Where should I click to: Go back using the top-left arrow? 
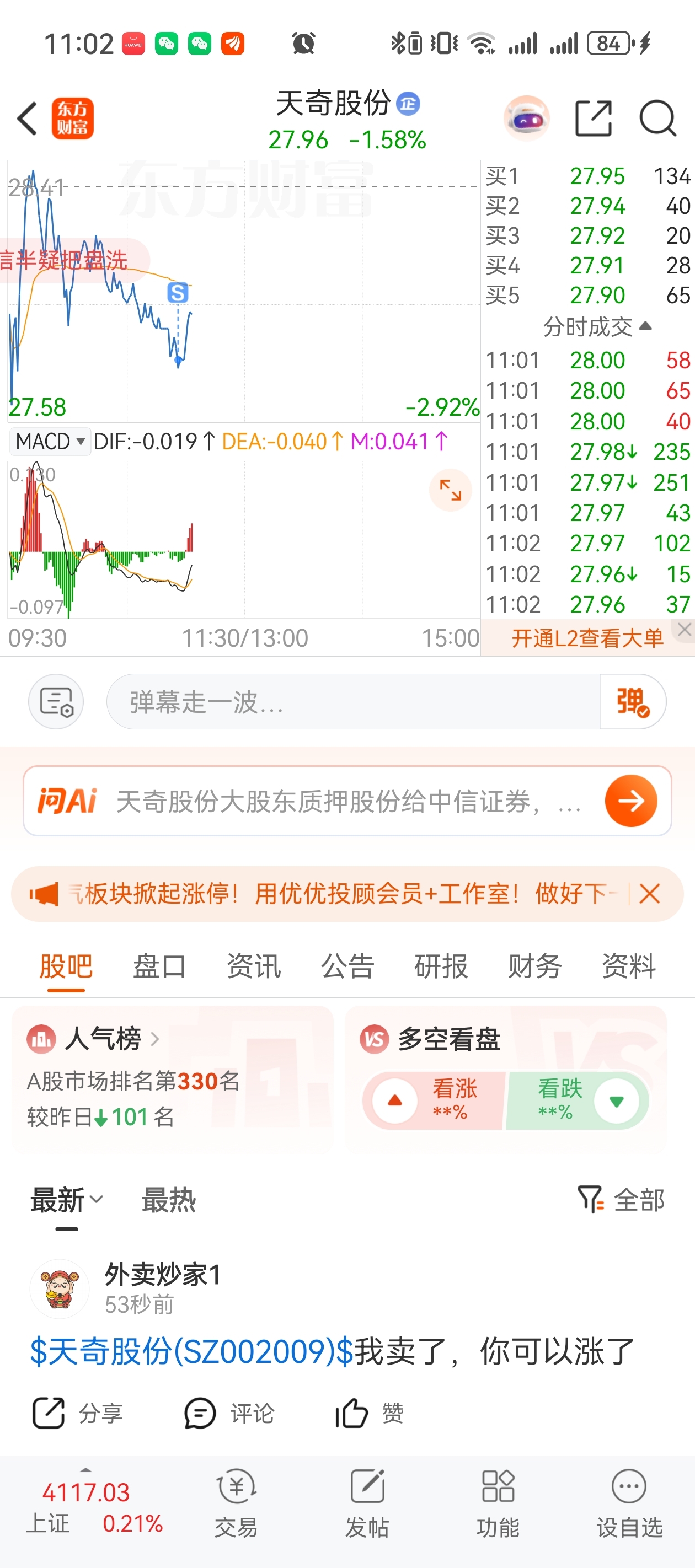(28, 118)
